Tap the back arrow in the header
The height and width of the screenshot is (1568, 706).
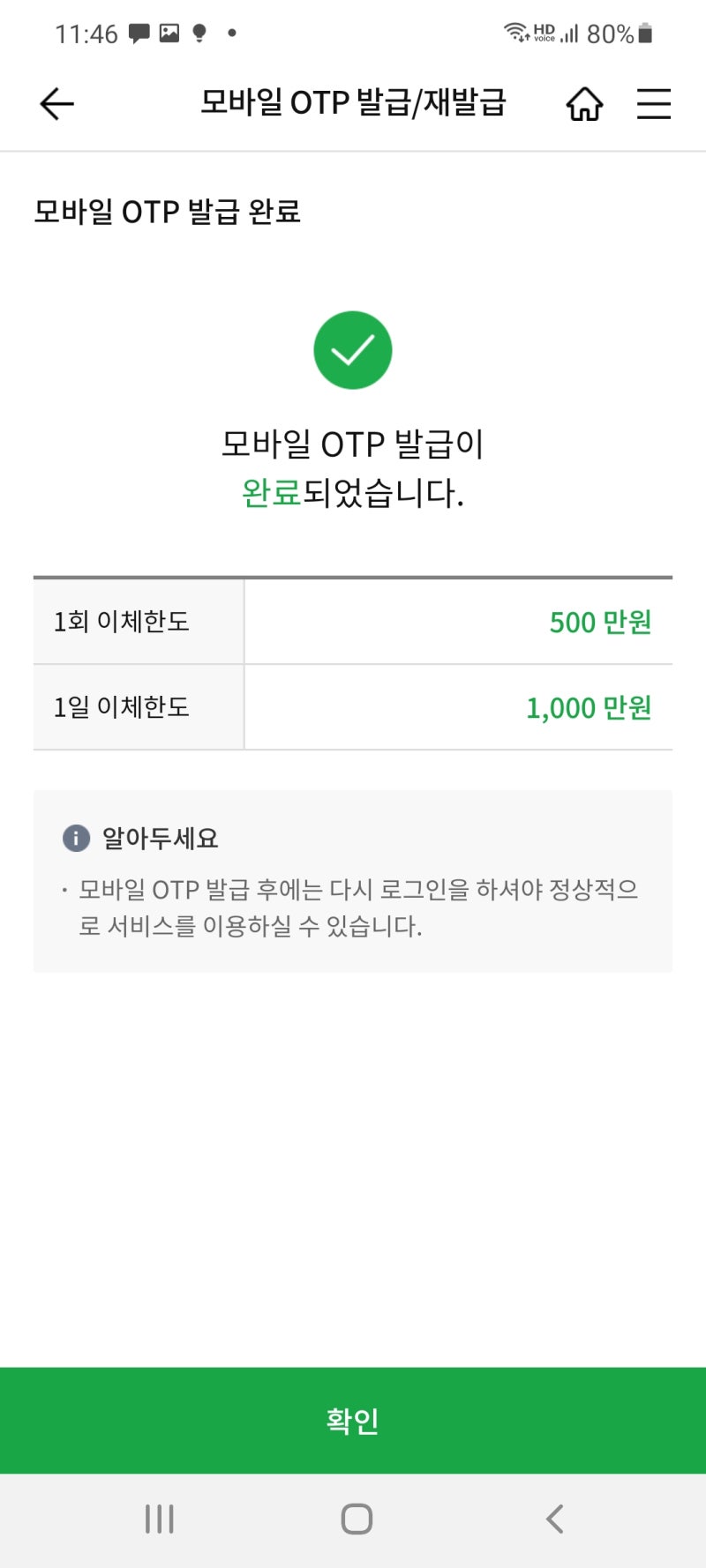click(x=55, y=103)
